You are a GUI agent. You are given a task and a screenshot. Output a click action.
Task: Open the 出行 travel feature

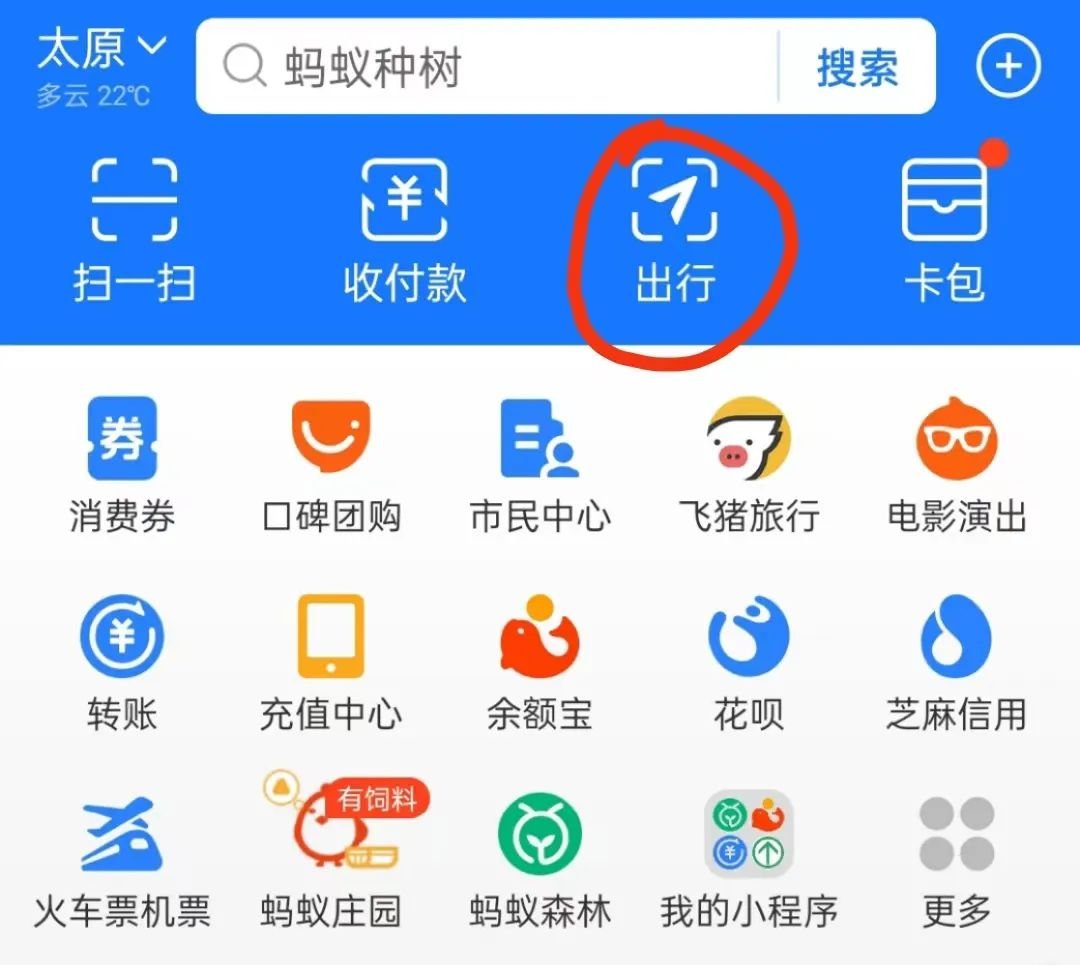point(675,228)
